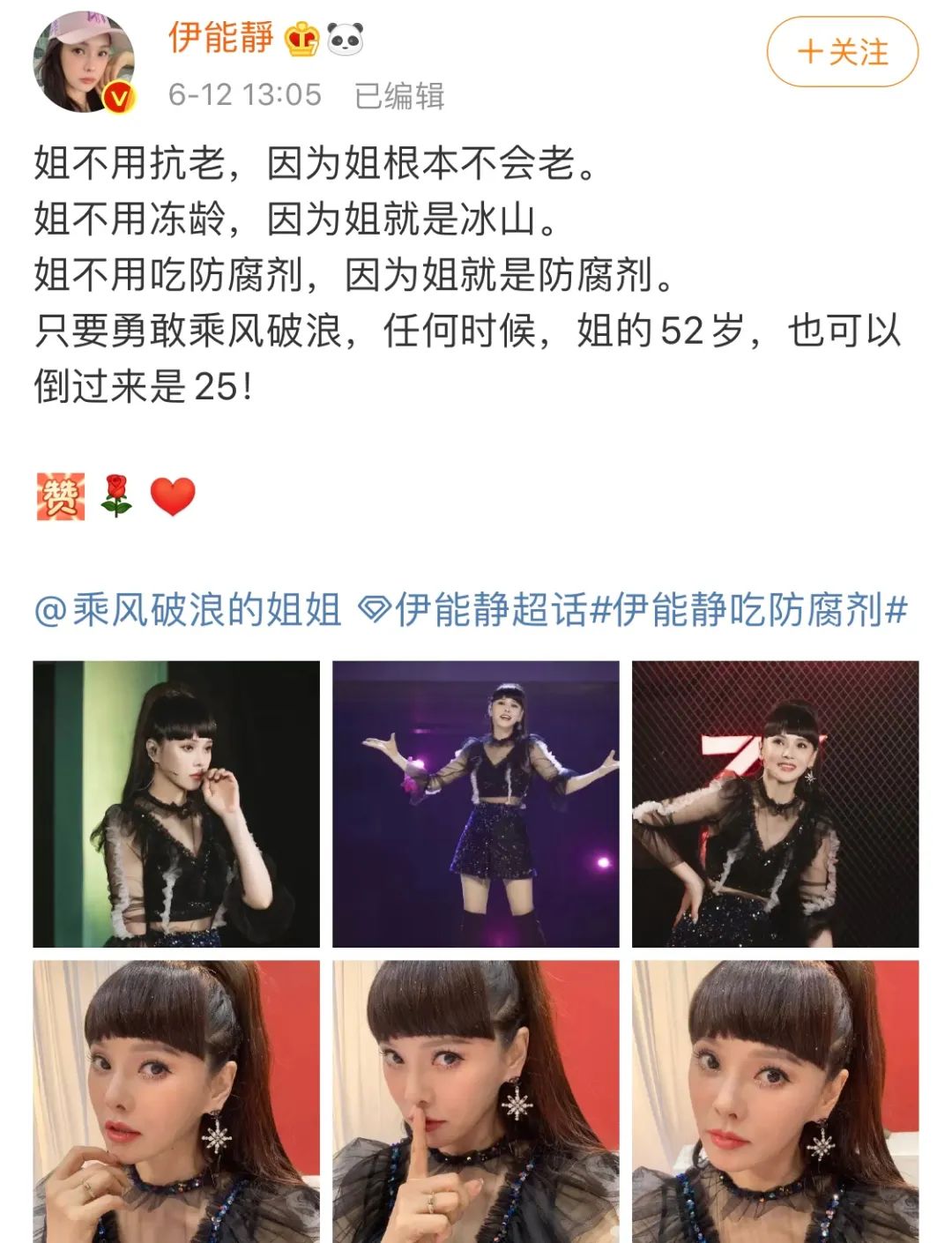
Task: Open the username 伊能靜 profile
Action: (x=220, y=38)
